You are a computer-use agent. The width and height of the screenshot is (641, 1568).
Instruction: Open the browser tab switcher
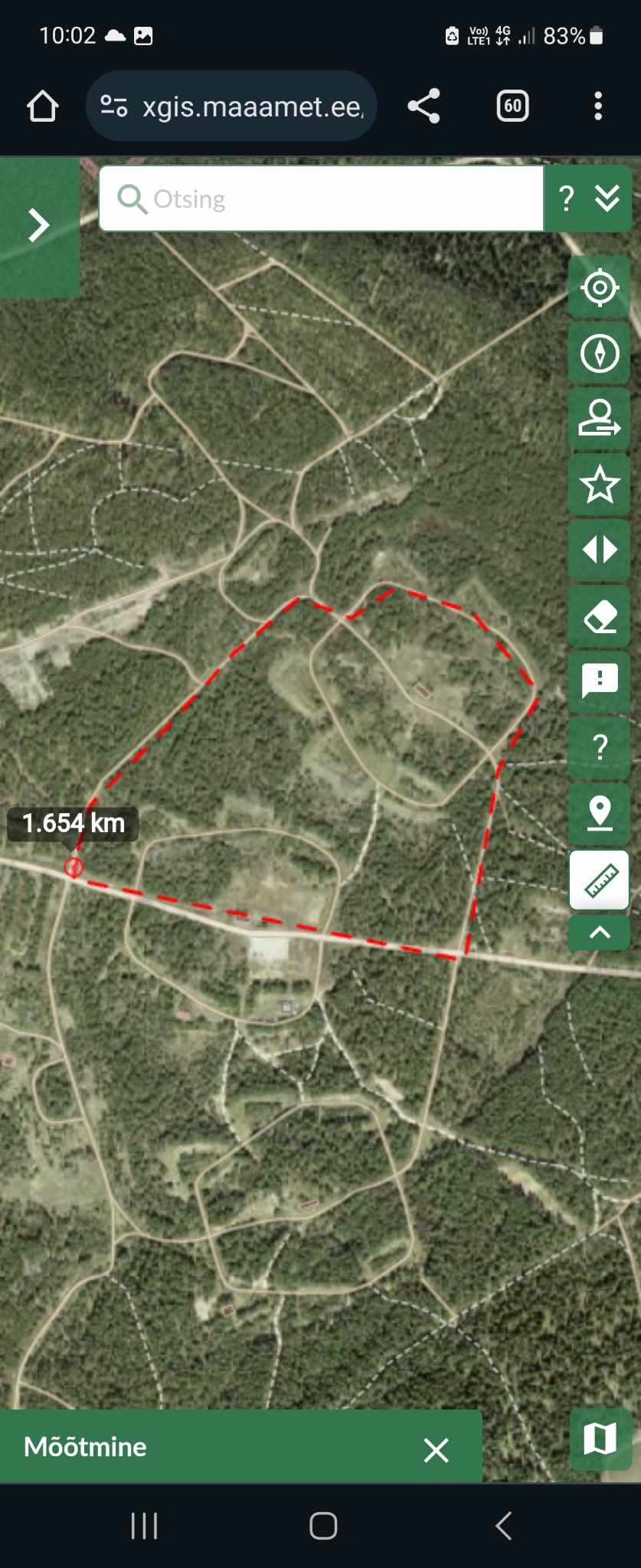pos(512,106)
